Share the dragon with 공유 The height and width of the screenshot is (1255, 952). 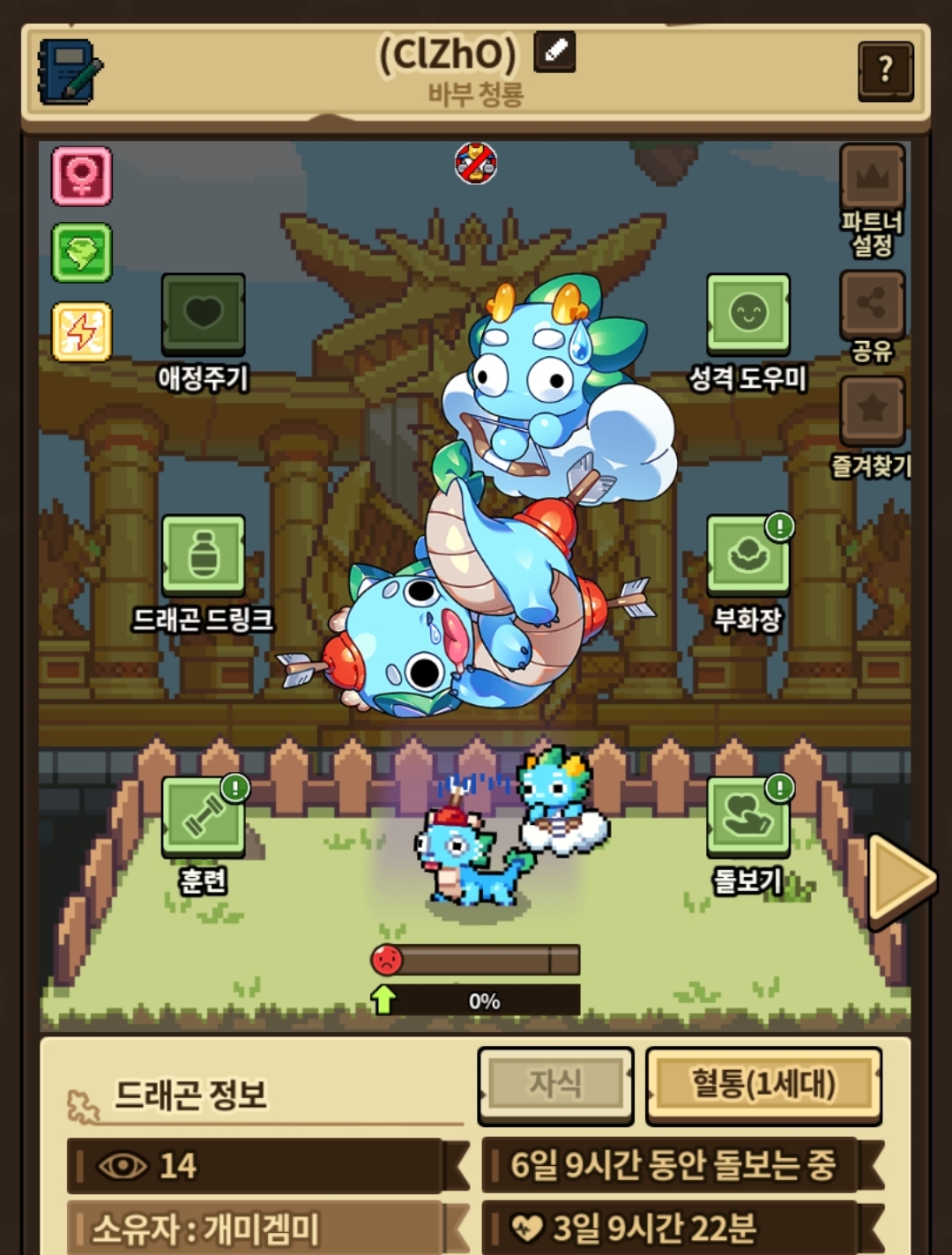pos(872,316)
